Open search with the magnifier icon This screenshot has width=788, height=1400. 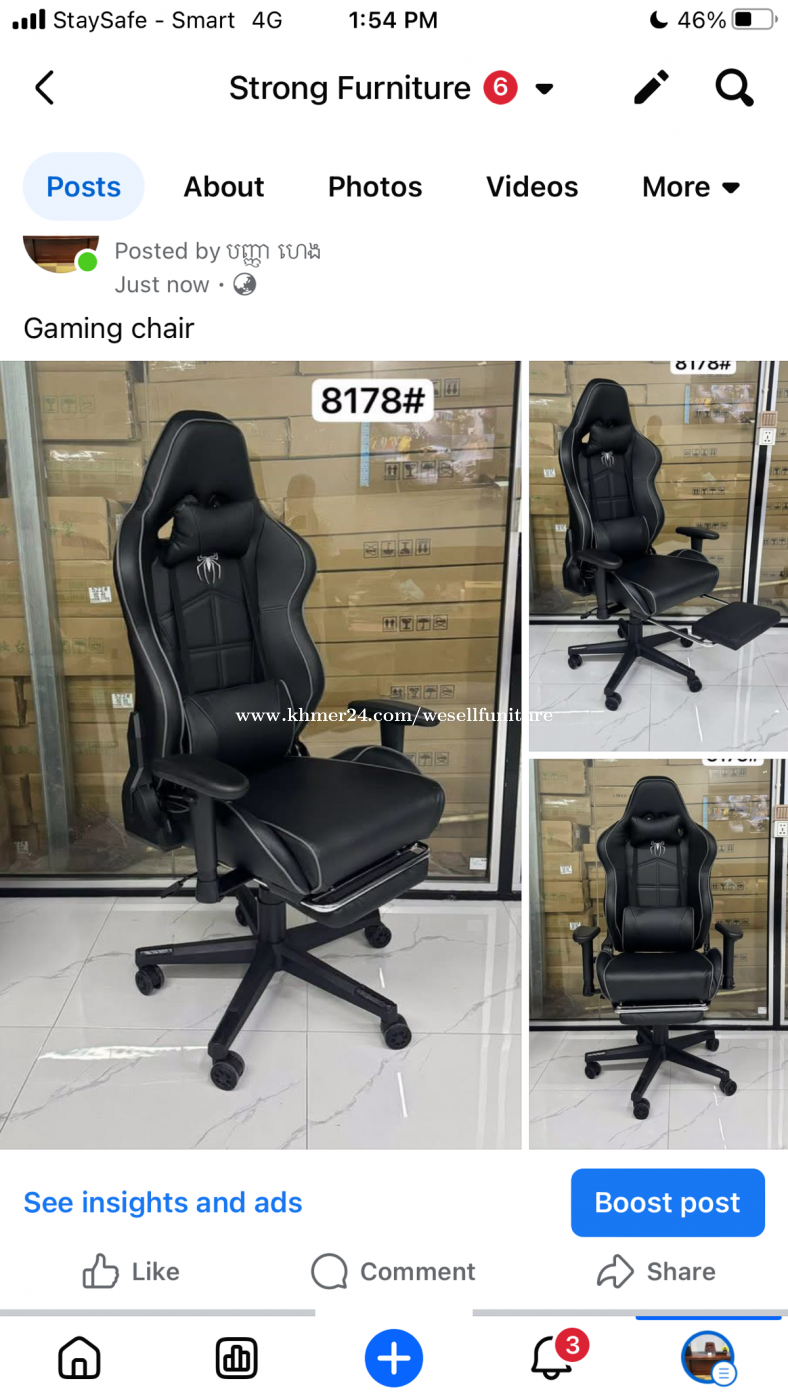(734, 88)
